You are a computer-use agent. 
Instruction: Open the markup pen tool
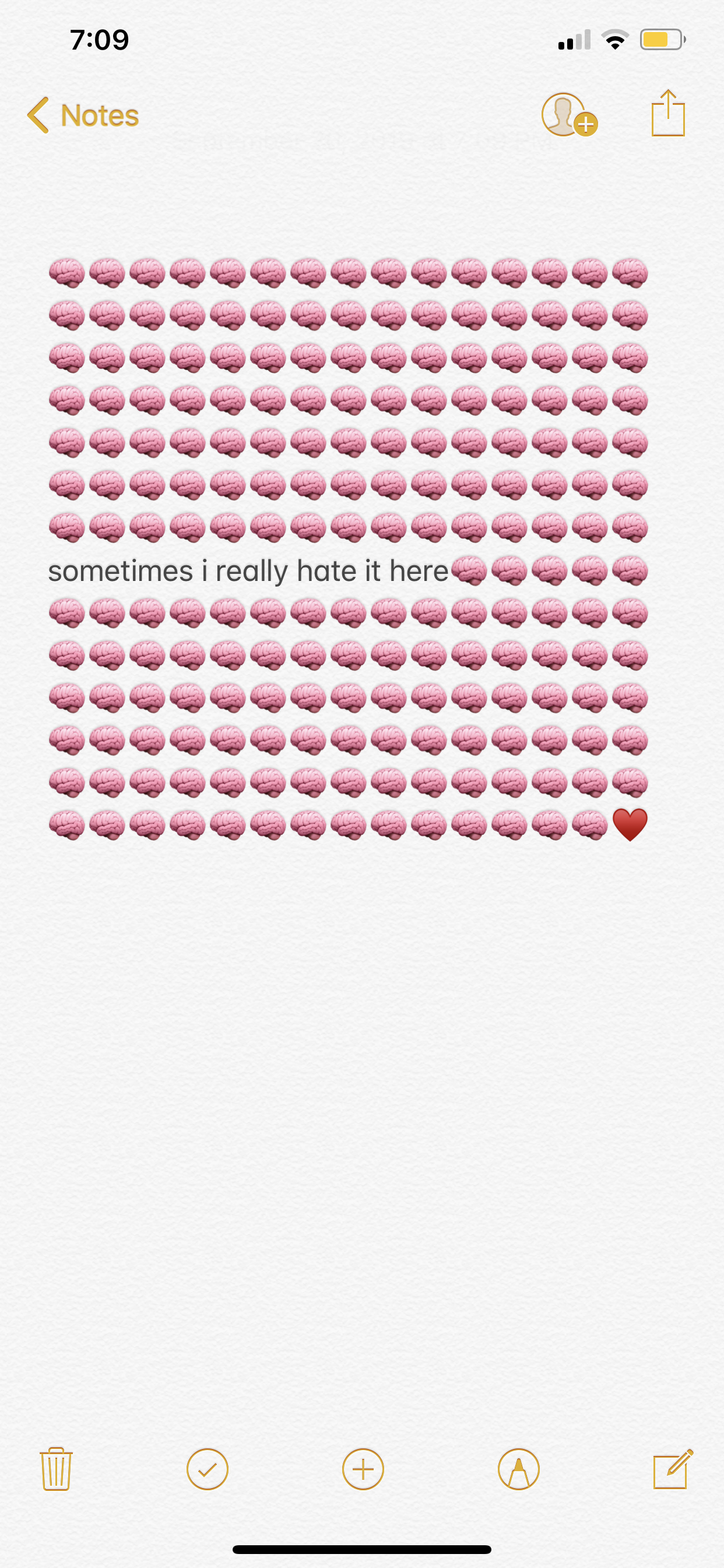[x=518, y=1469]
